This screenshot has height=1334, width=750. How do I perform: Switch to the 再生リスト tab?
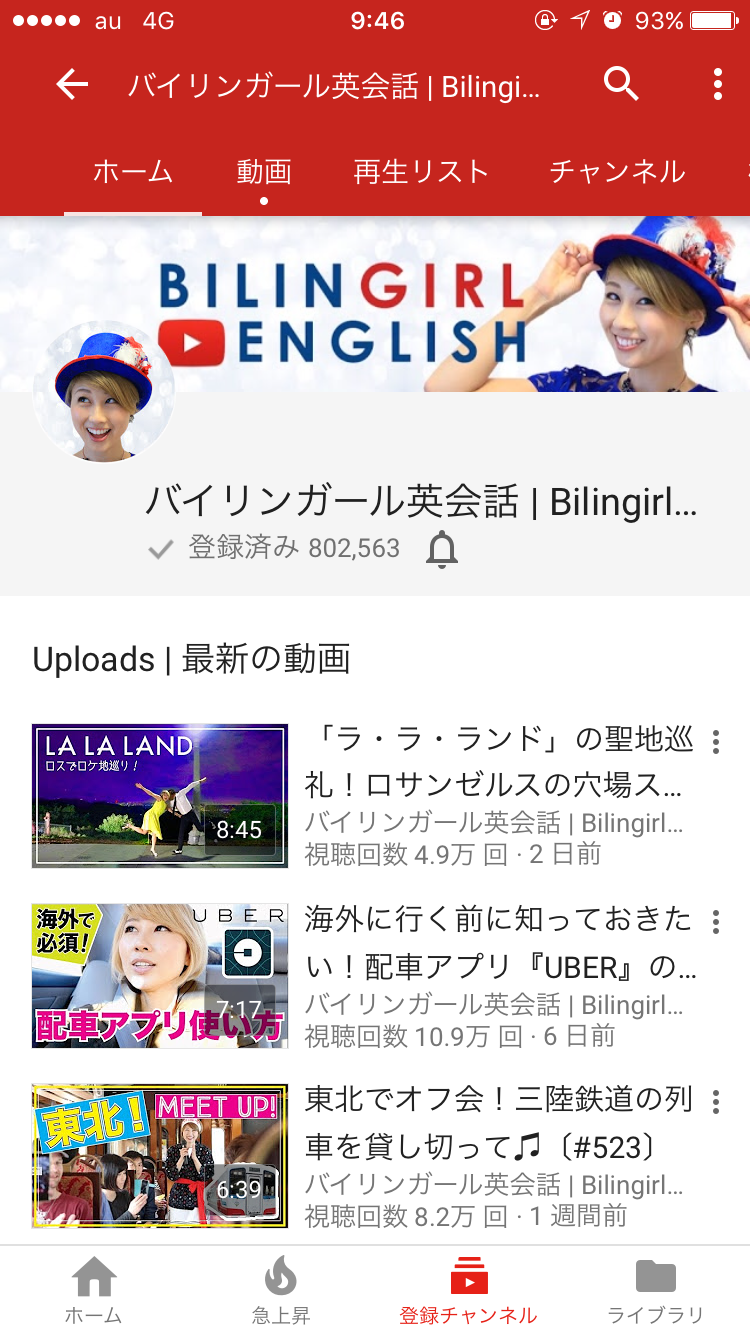pyautogui.click(x=421, y=172)
